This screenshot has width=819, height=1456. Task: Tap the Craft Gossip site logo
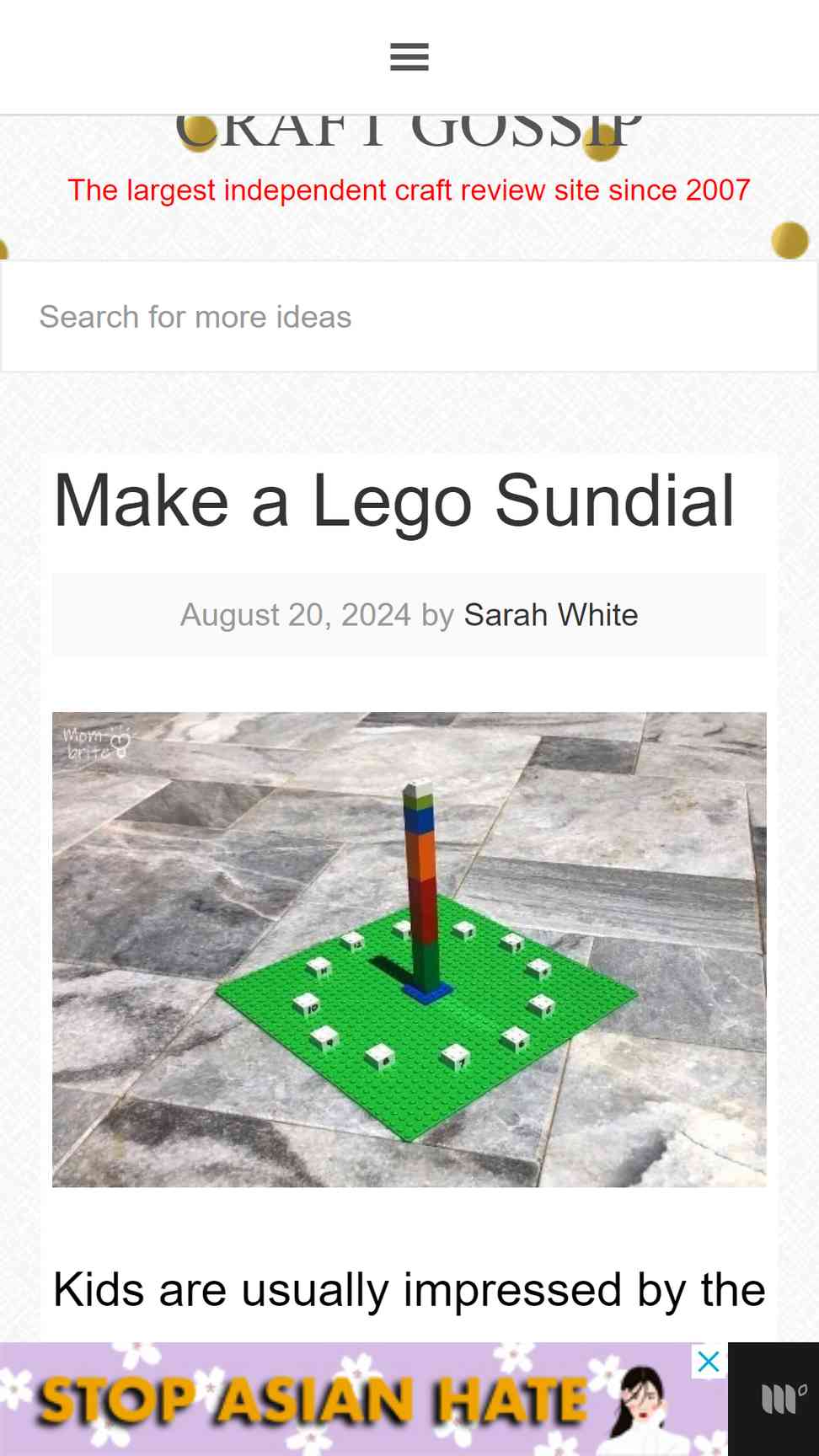point(409,133)
